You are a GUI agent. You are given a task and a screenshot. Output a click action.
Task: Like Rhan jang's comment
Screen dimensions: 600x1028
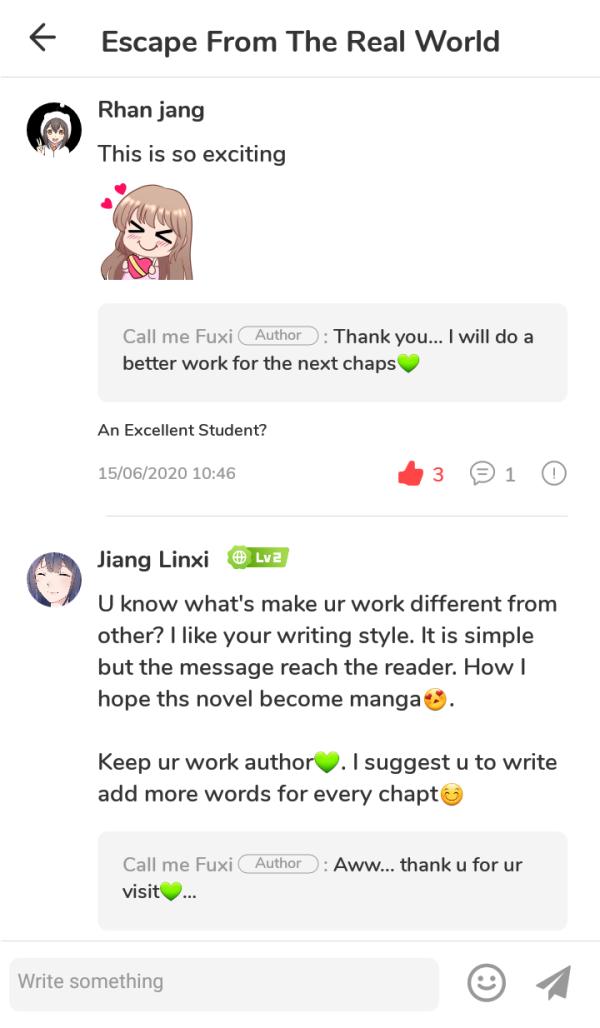[x=411, y=473]
